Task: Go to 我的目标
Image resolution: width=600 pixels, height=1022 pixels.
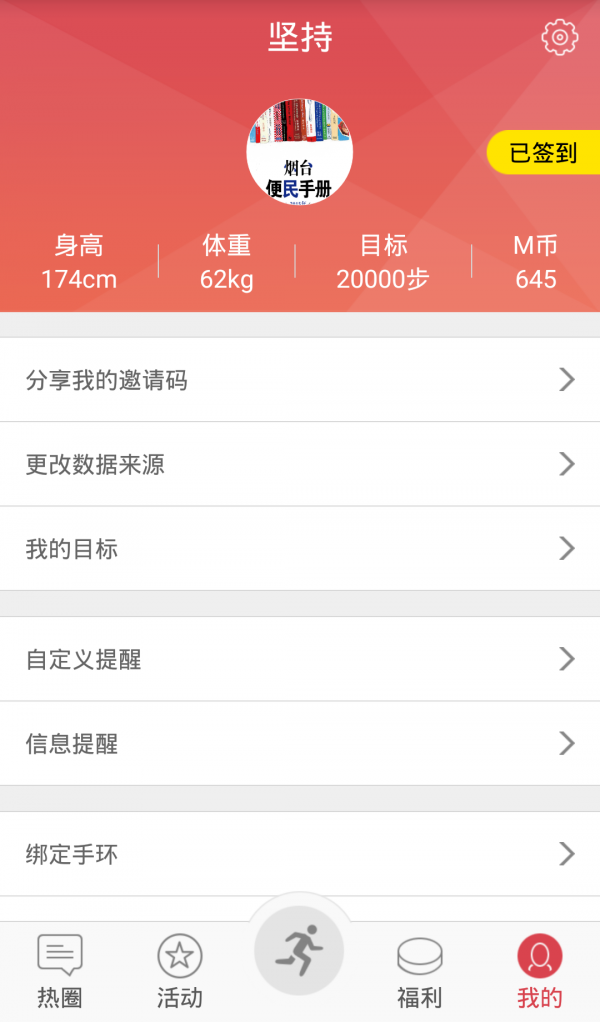Action: [300, 548]
